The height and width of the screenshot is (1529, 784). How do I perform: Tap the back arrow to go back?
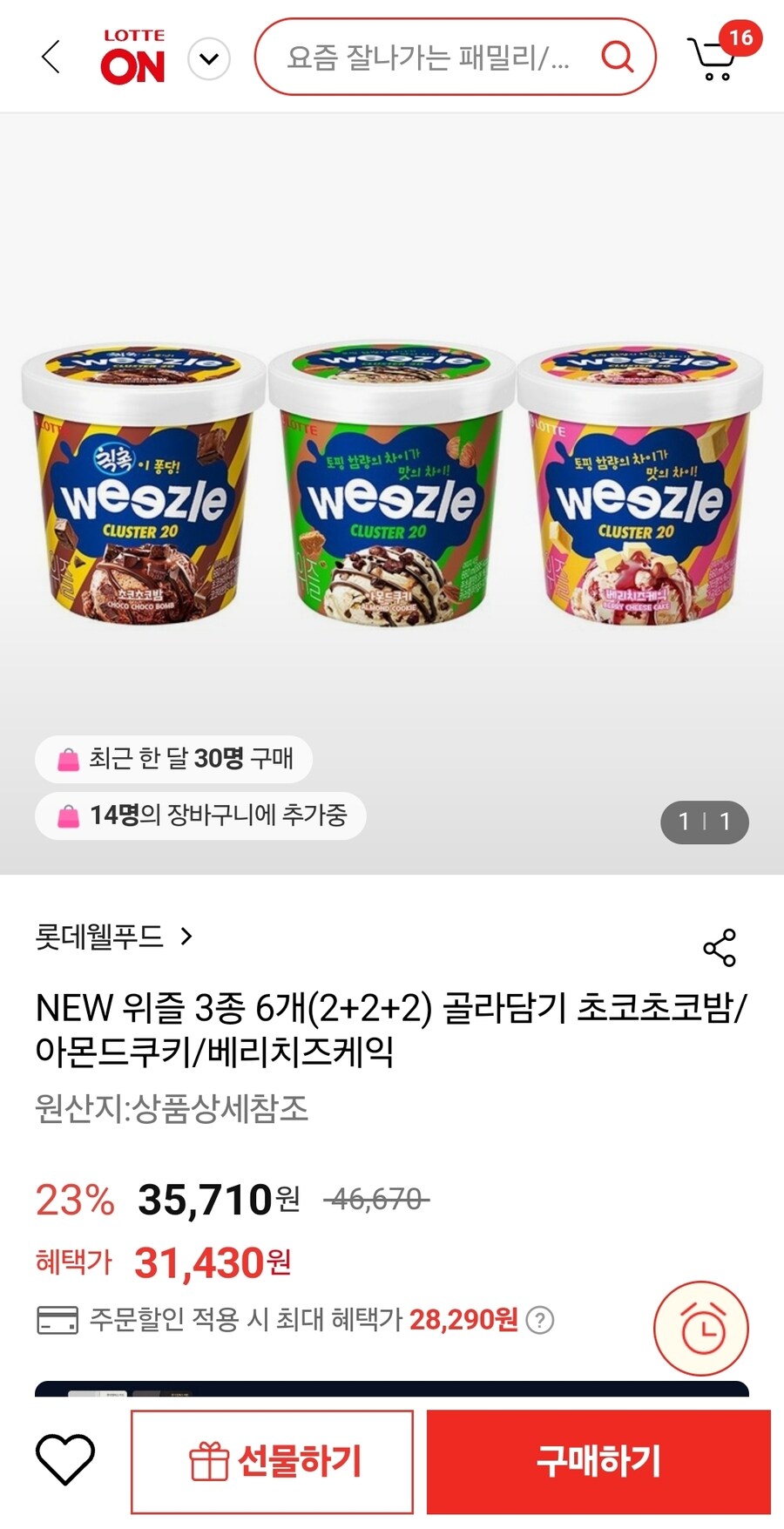click(x=50, y=58)
